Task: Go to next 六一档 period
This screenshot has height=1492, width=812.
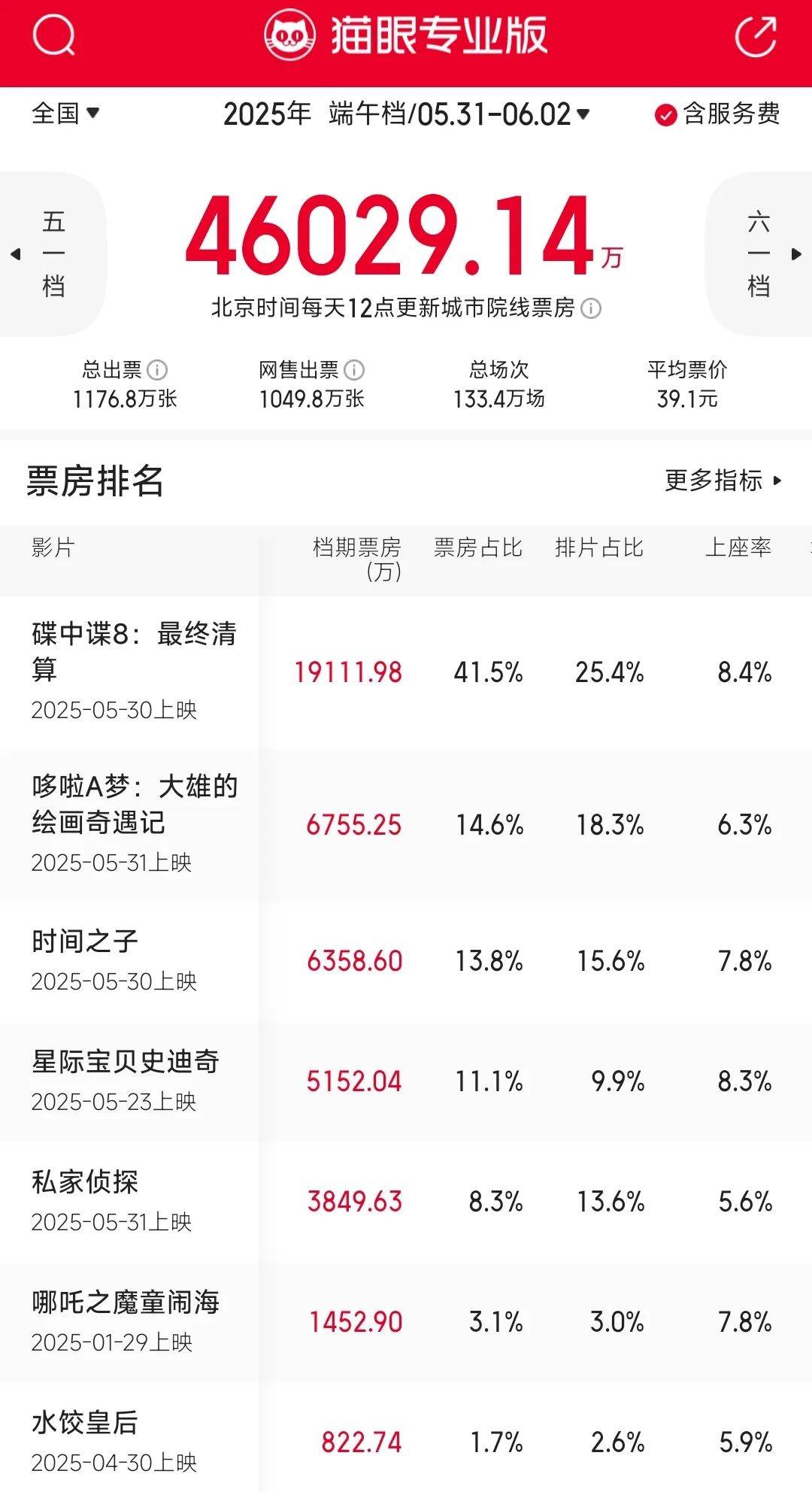Action: point(759,254)
